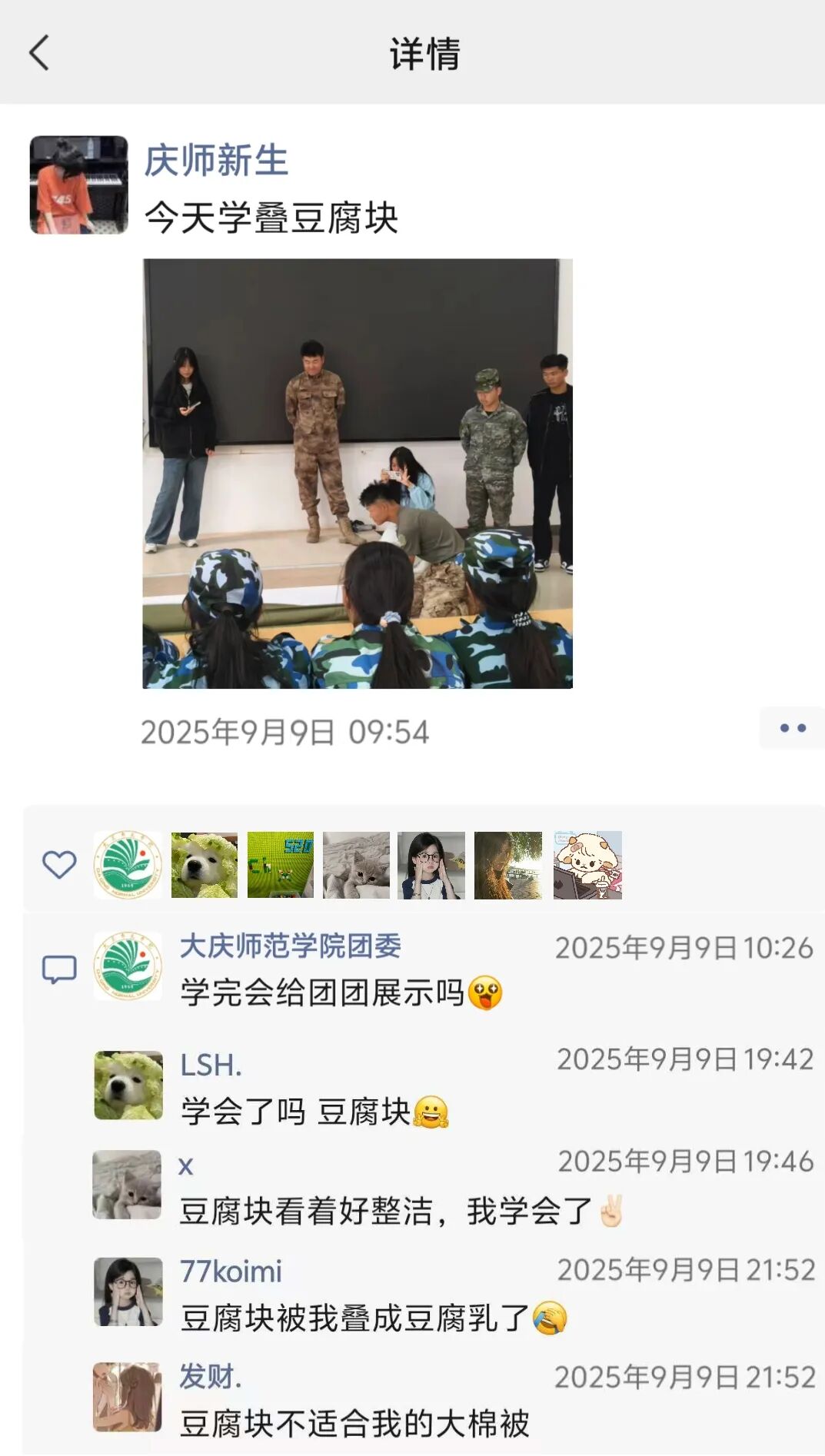View the posted photo full screen
825x1456 pixels.
(x=358, y=473)
